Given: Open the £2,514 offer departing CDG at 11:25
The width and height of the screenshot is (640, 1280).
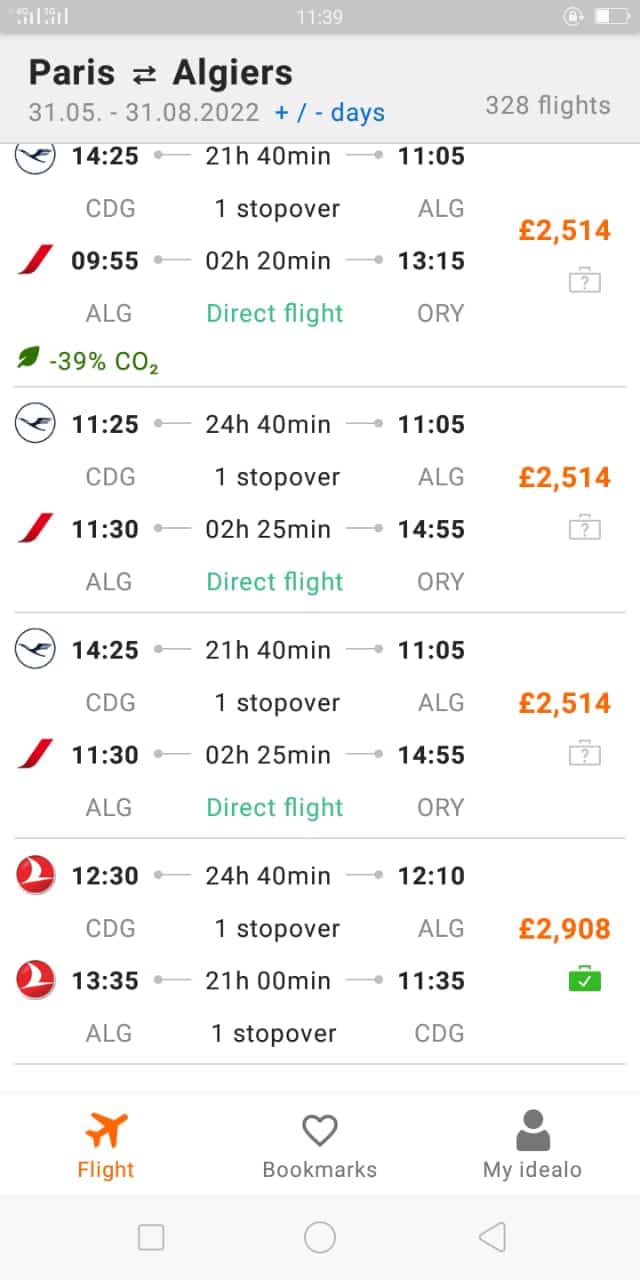Looking at the screenshot, I should tap(320, 500).
